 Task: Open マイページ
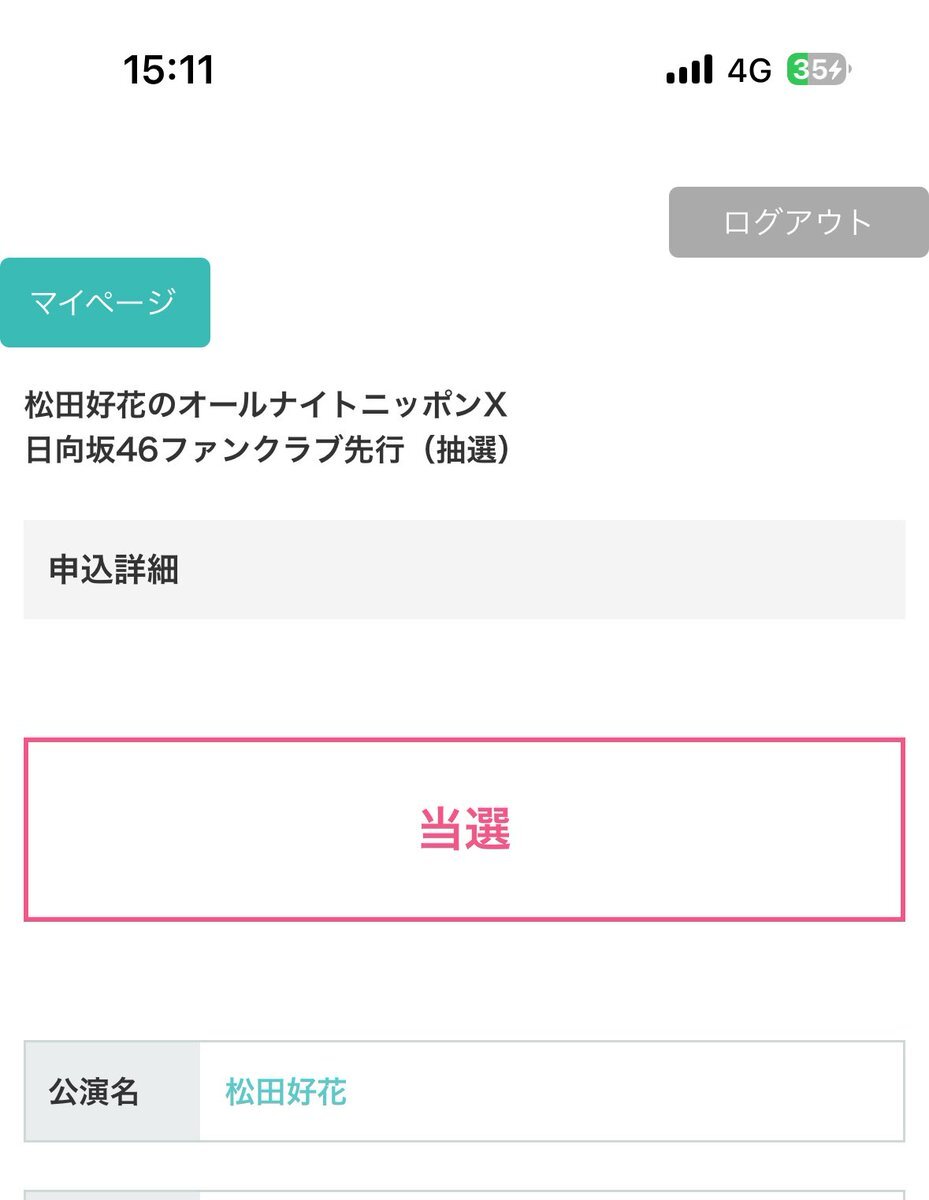tap(104, 302)
